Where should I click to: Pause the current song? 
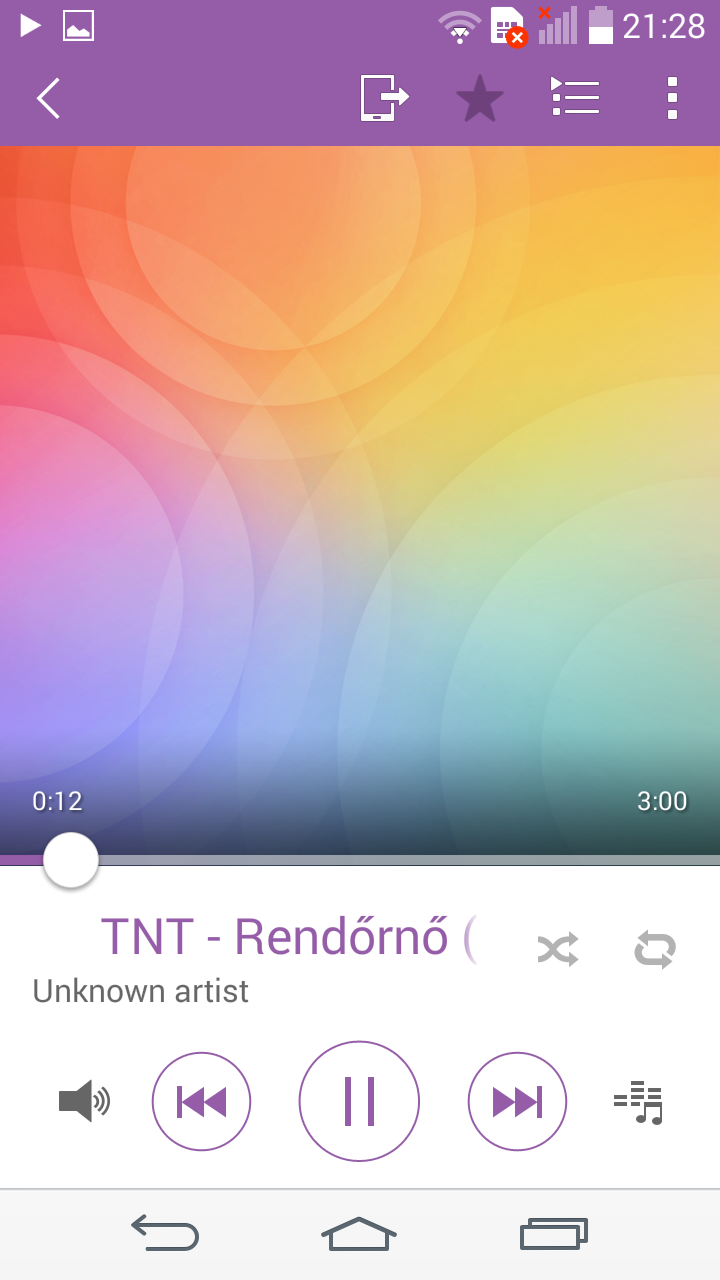(359, 1101)
